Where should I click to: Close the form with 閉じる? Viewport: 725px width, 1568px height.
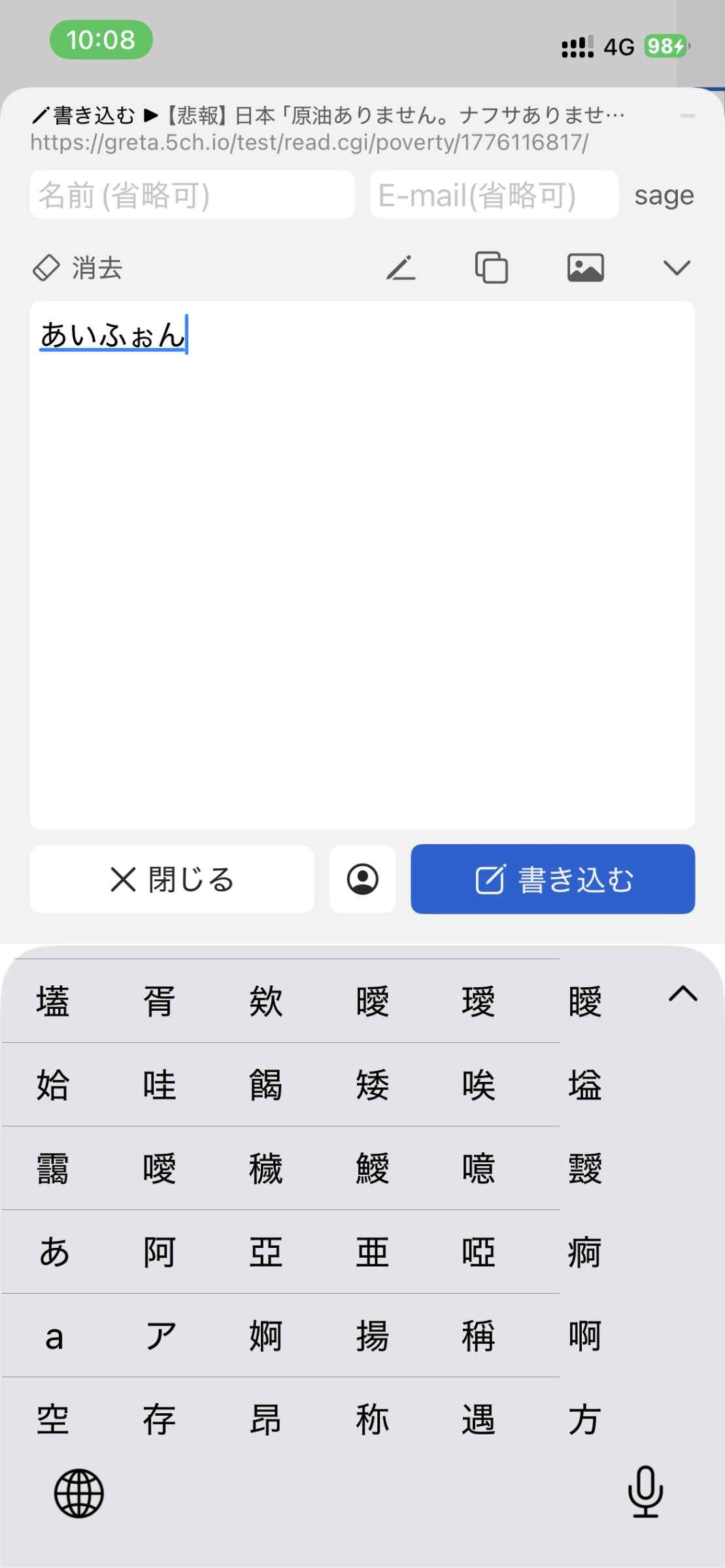tap(171, 879)
